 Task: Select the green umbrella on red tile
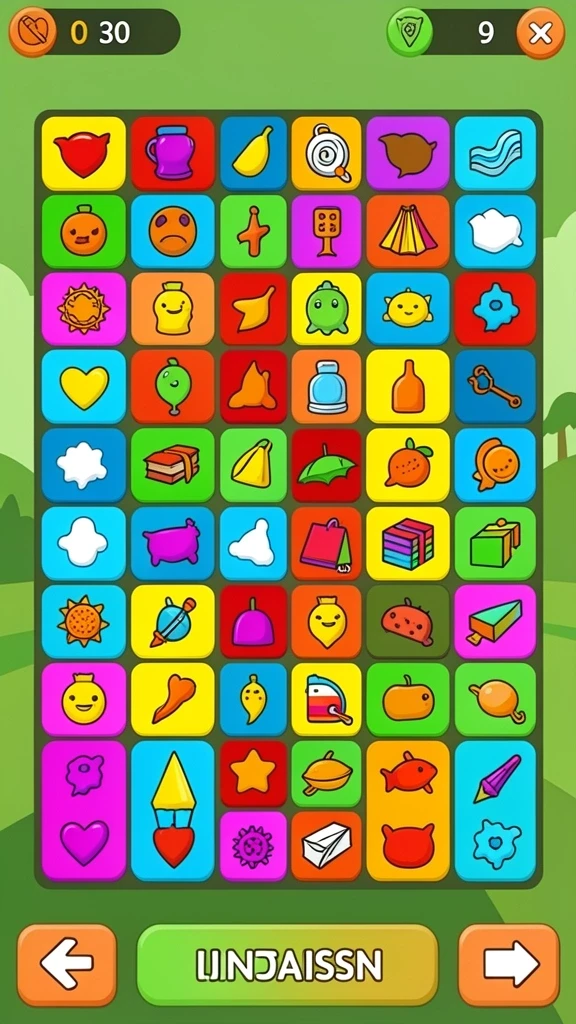(x=326, y=465)
